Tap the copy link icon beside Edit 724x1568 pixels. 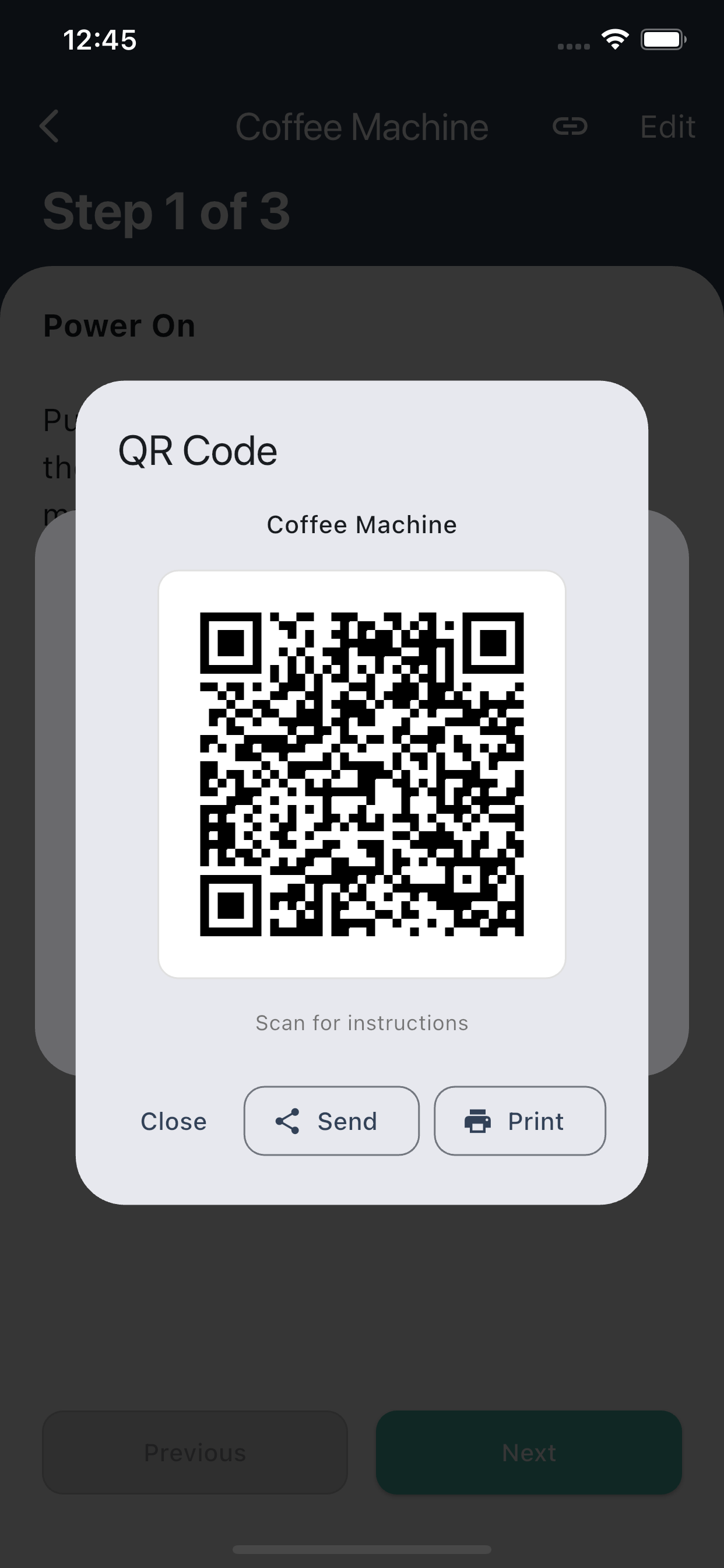pos(570,127)
